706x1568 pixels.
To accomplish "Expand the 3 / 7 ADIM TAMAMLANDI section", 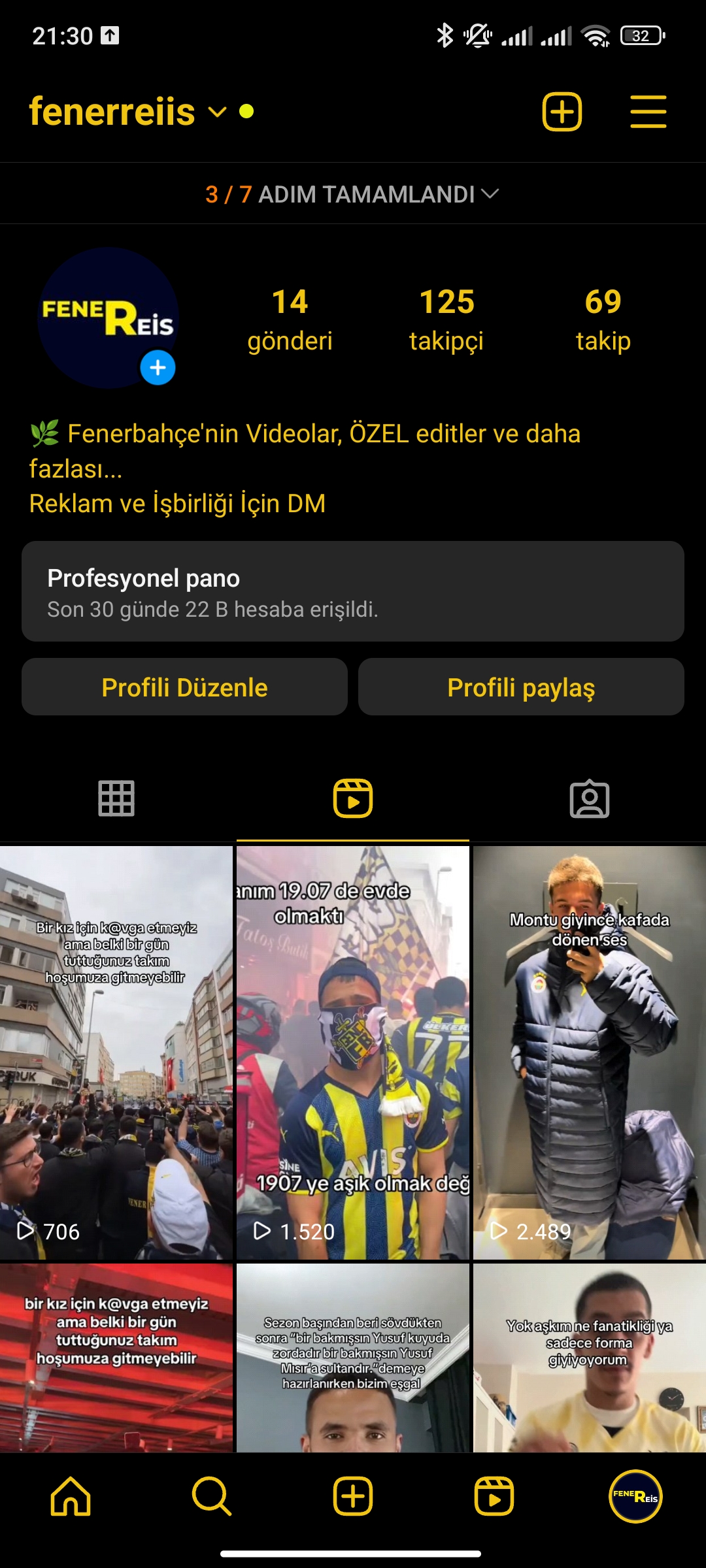I will pyautogui.click(x=353, y=194).
